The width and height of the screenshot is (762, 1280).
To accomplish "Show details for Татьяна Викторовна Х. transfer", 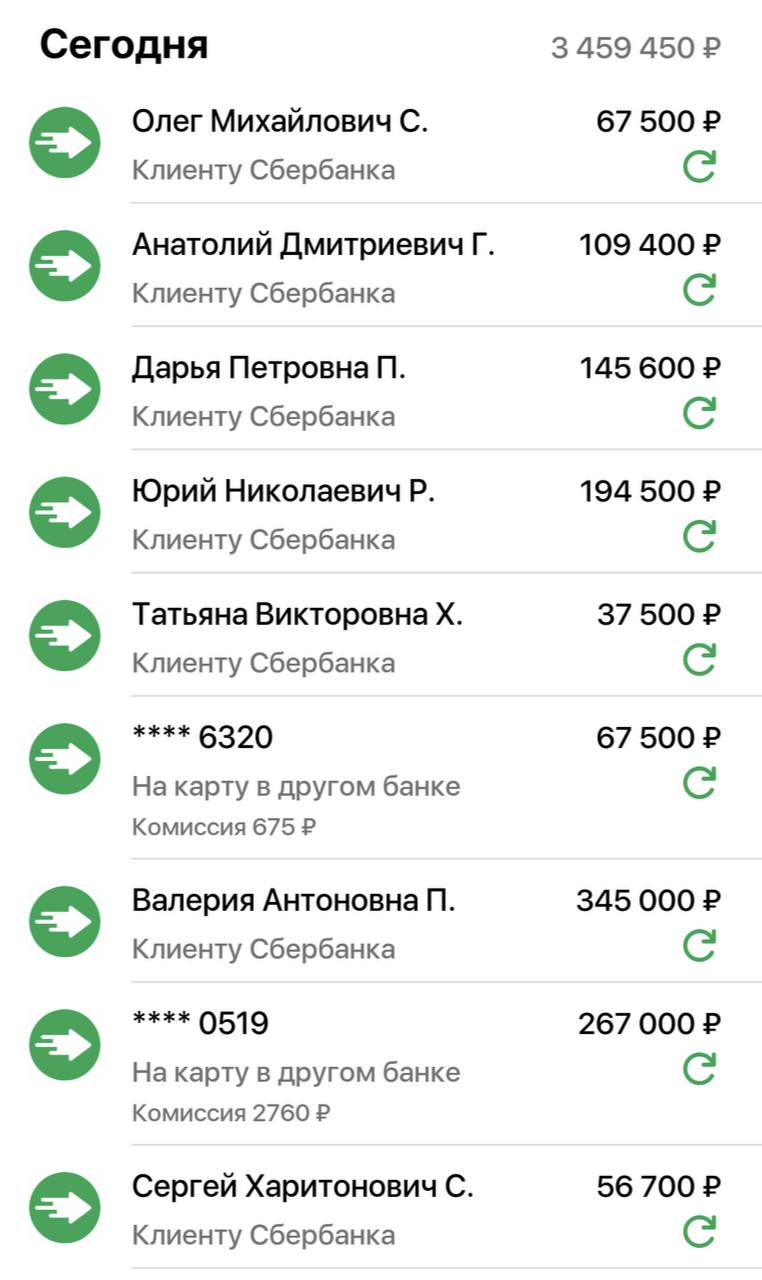I will point(297,614).
